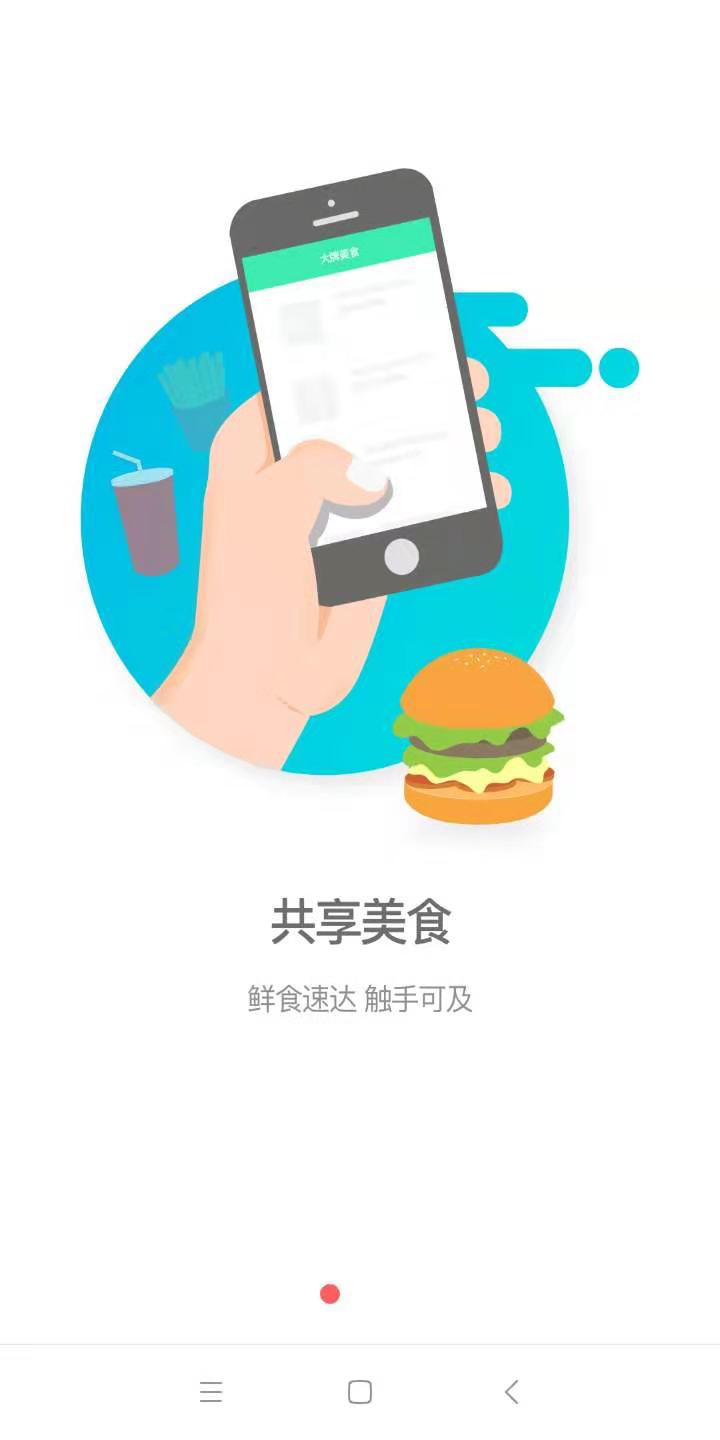Tap the red page indicator dot

[330, 1293]
